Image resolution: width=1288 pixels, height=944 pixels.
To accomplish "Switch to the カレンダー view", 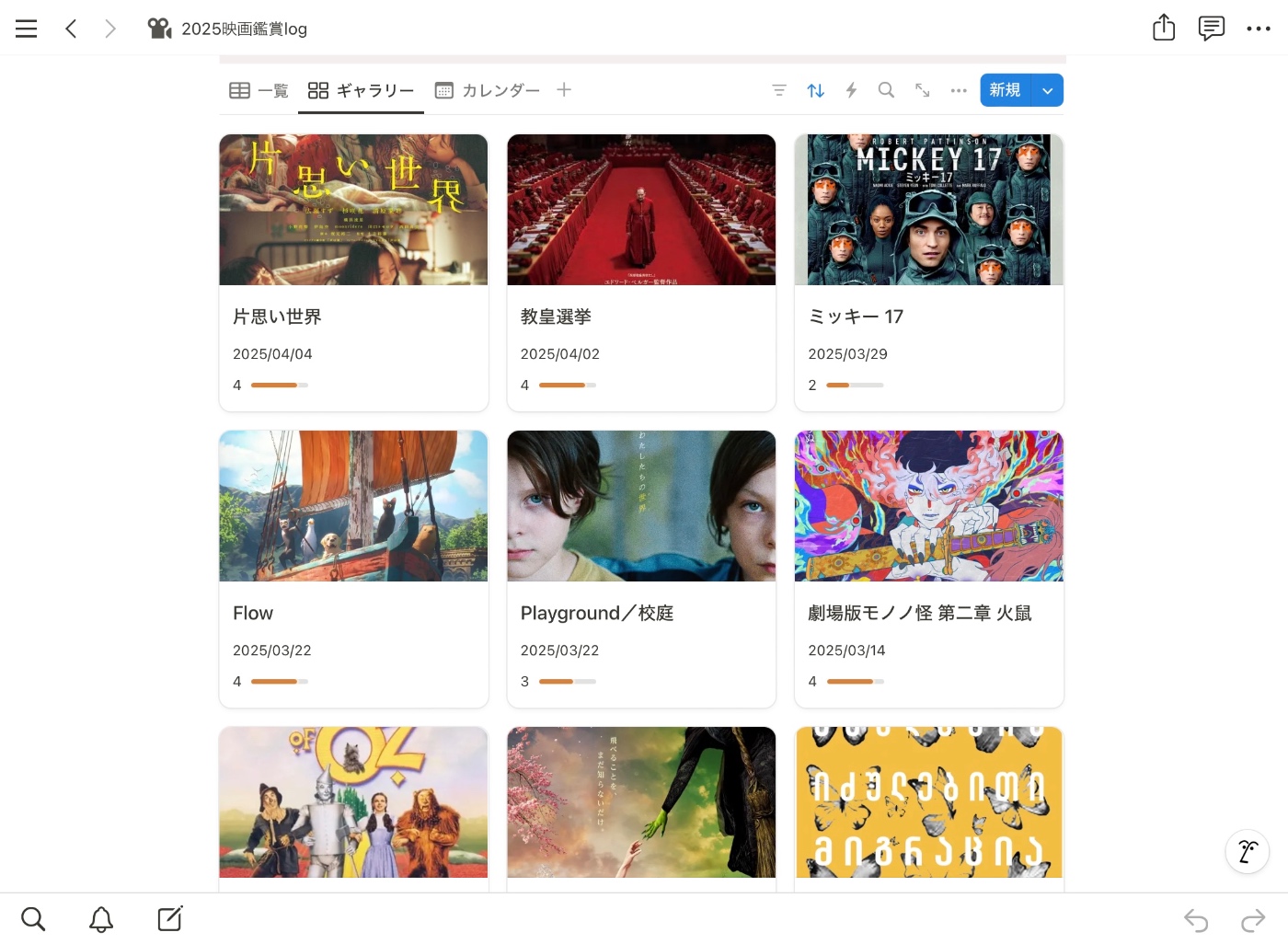I will coord(488,90).
